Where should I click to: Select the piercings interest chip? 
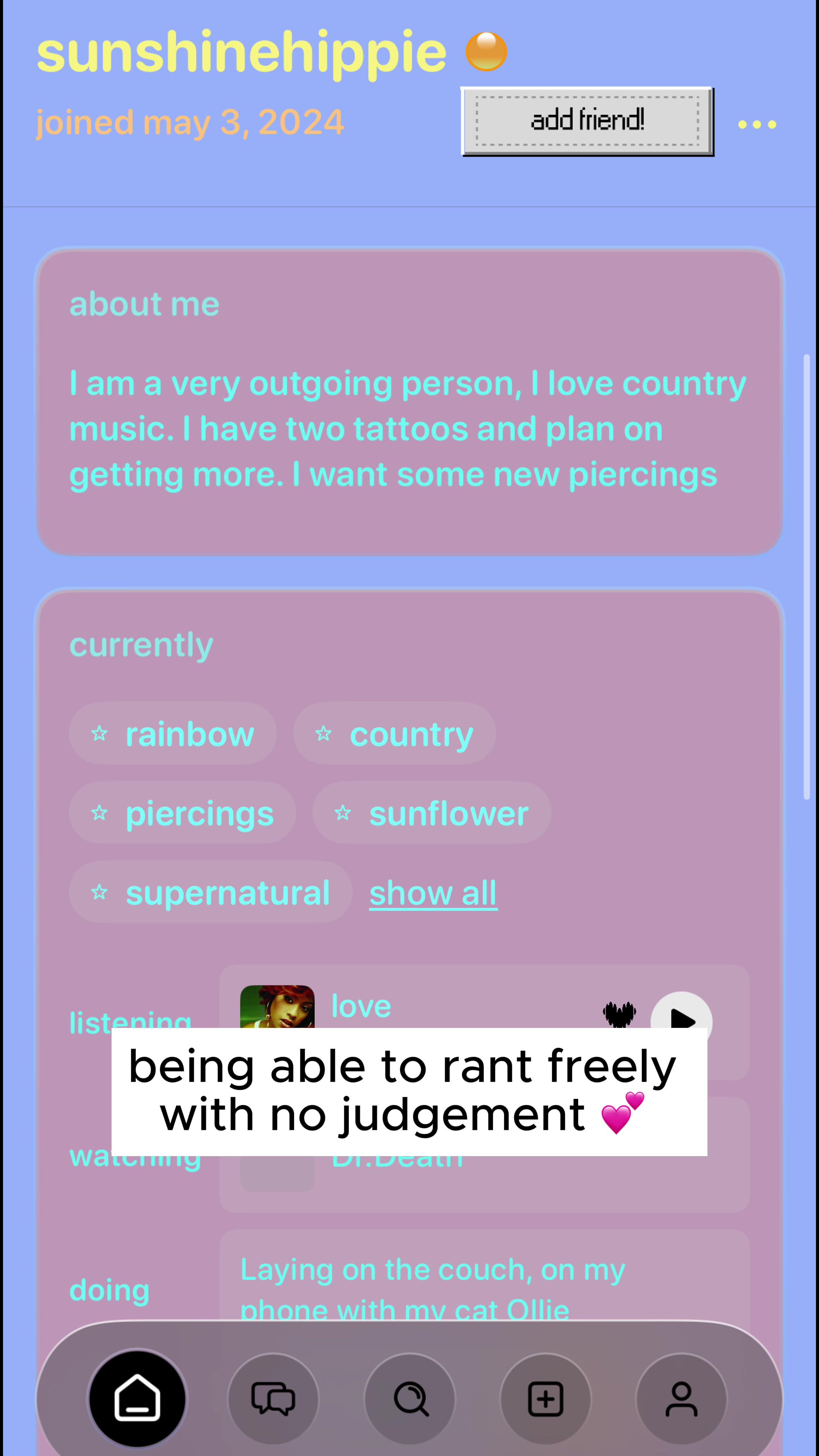point(182,813)
